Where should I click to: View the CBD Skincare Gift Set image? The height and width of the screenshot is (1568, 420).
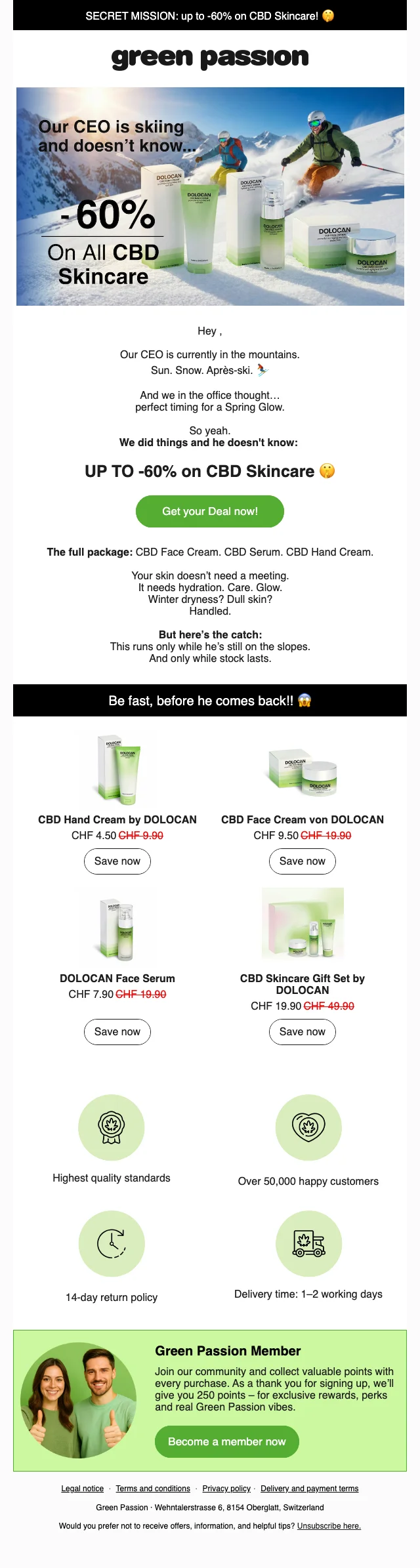pyautogui.click(x=303, y=924)
